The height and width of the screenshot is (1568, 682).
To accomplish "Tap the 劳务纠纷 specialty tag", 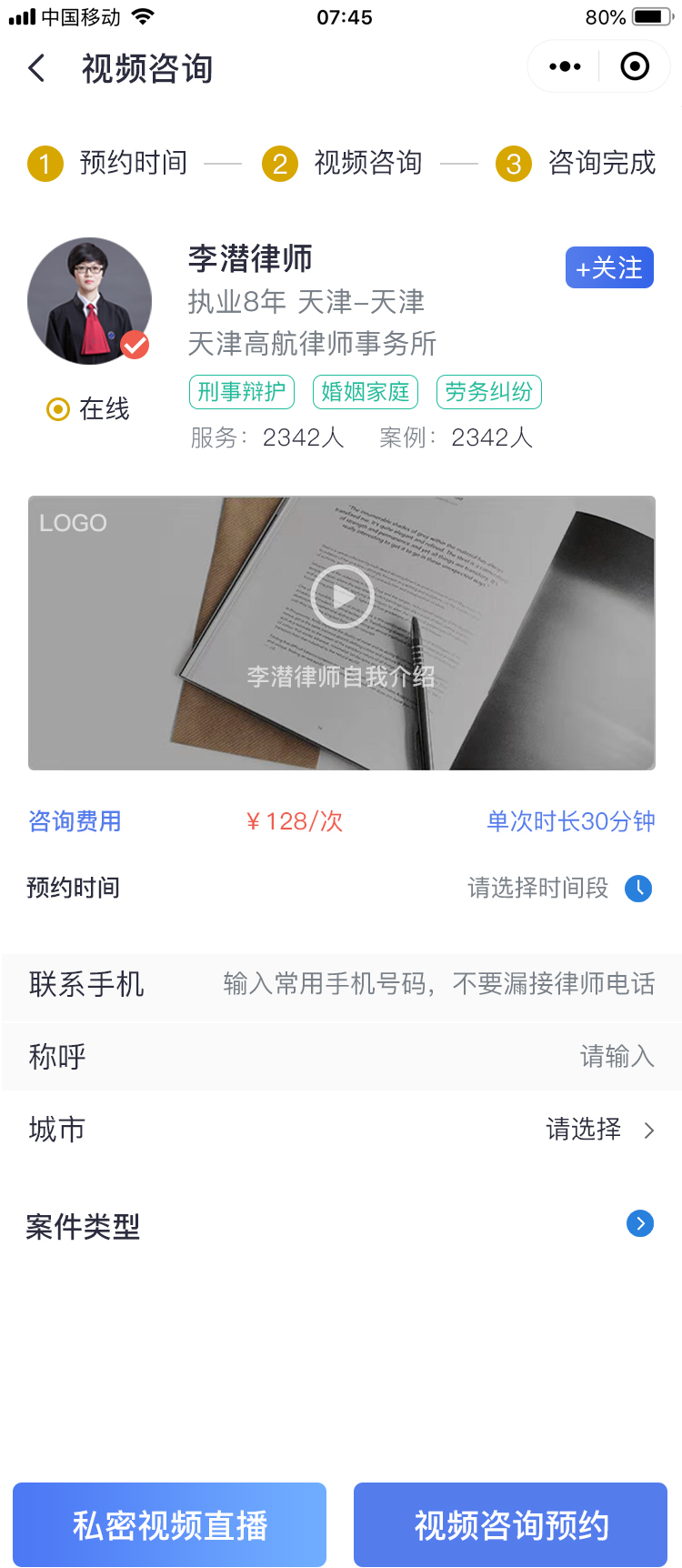I will pos(489,392).
